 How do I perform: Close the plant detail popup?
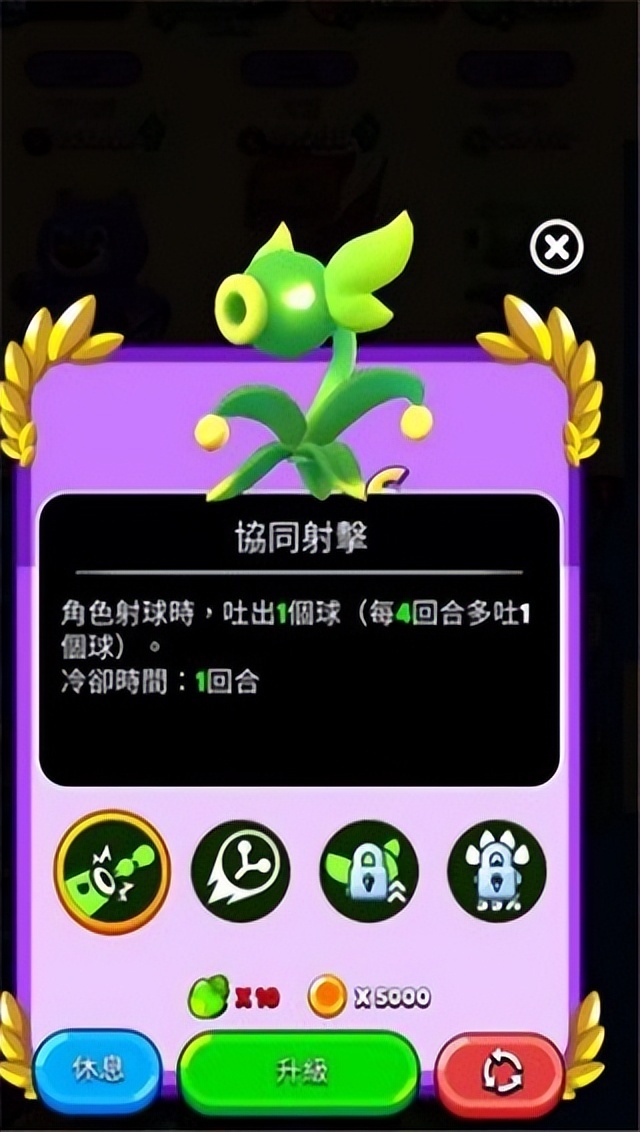pos(555,247)
